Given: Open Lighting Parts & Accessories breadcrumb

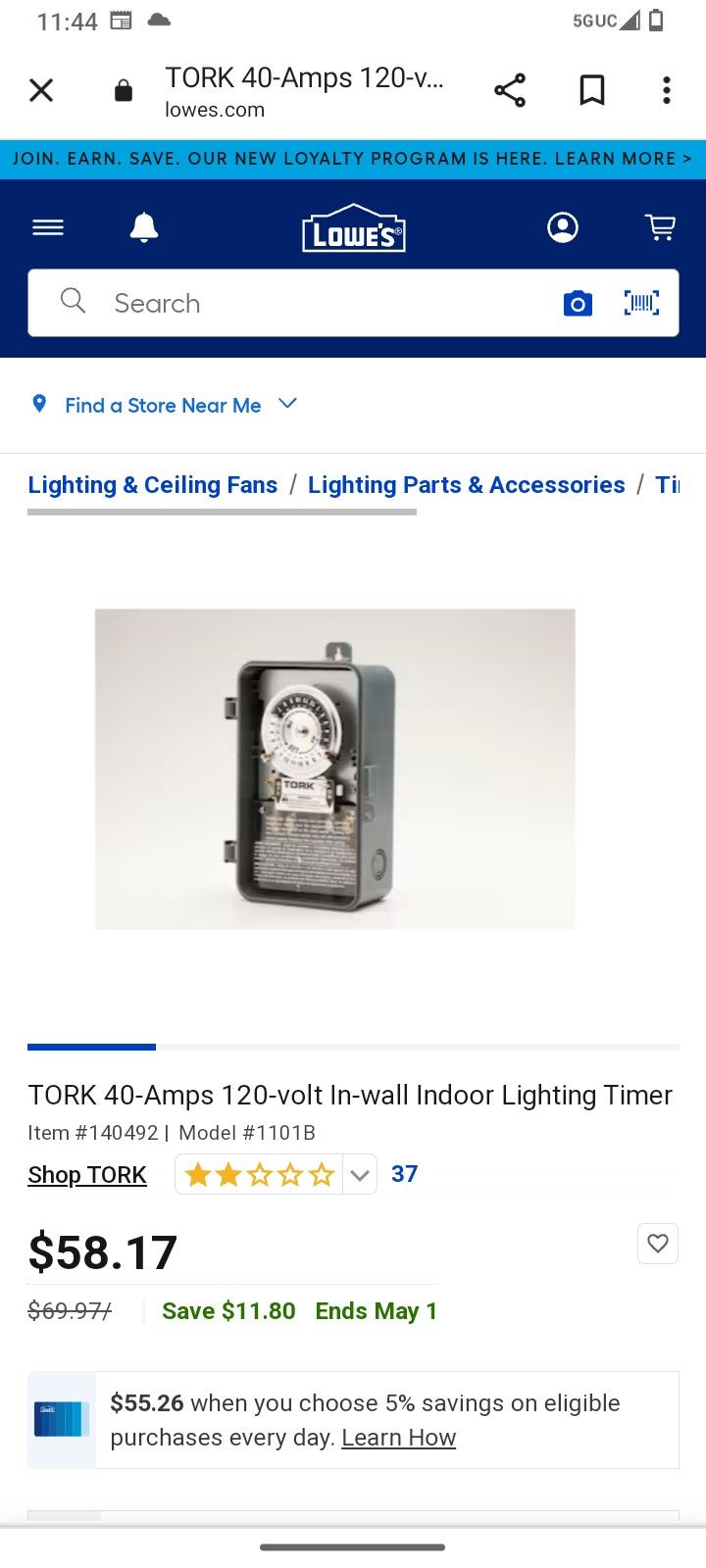Looking at the screenshot, I should click(x=466, y=484).
